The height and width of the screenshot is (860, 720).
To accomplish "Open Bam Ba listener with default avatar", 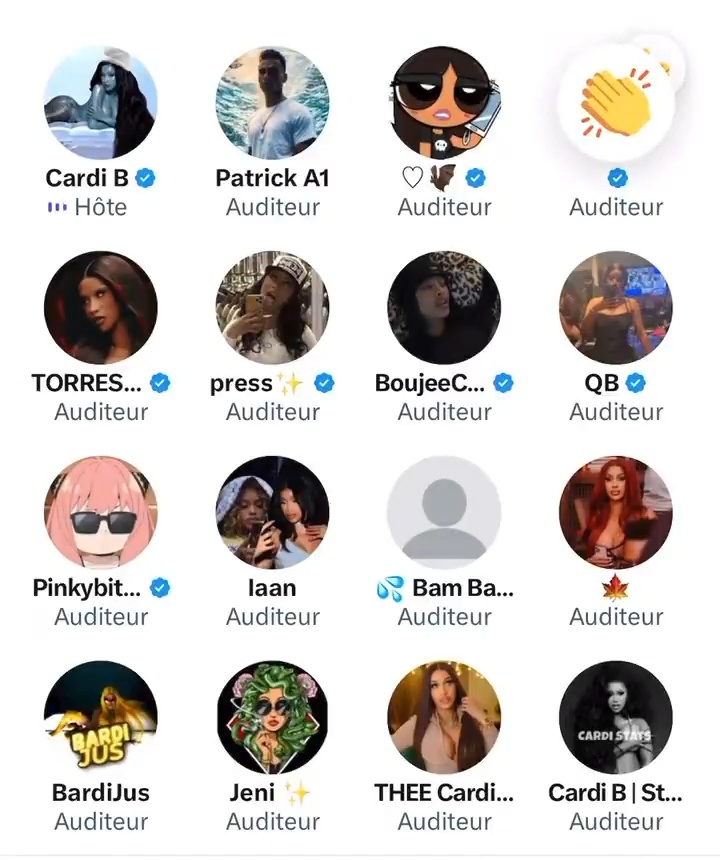I will coord(444,513).
